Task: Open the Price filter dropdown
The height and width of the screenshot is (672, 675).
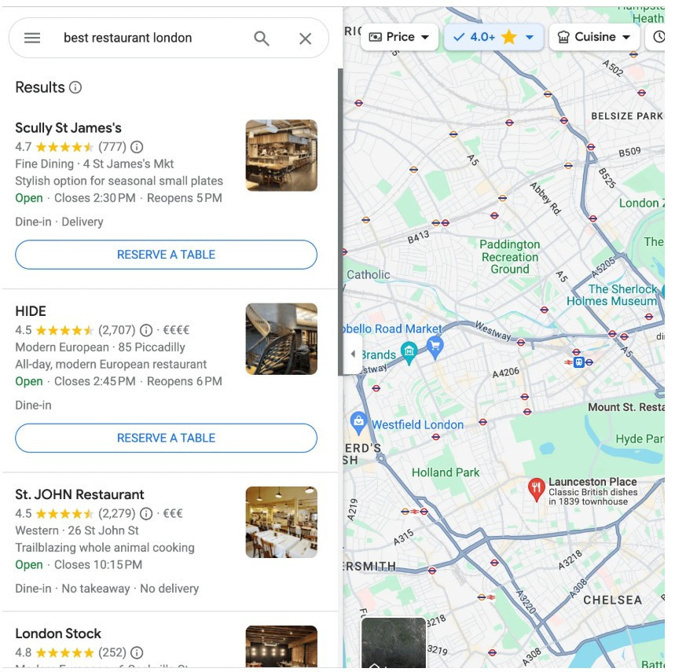Action: pyautogui.click(x=399, y=37)
